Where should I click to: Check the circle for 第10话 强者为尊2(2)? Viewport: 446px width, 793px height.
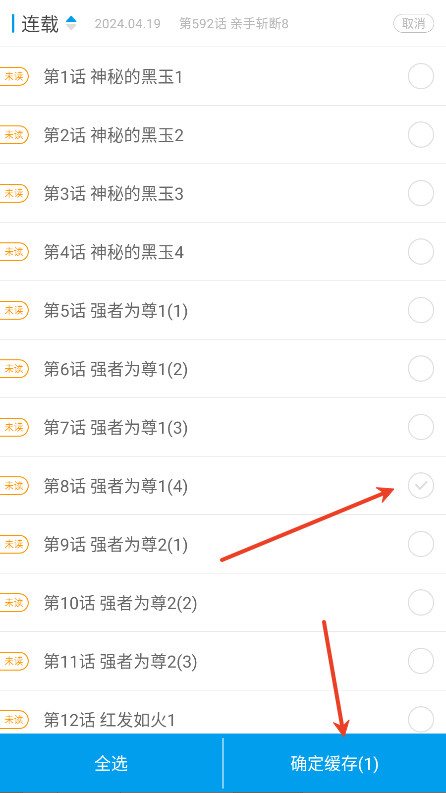(x=421, y=603)
